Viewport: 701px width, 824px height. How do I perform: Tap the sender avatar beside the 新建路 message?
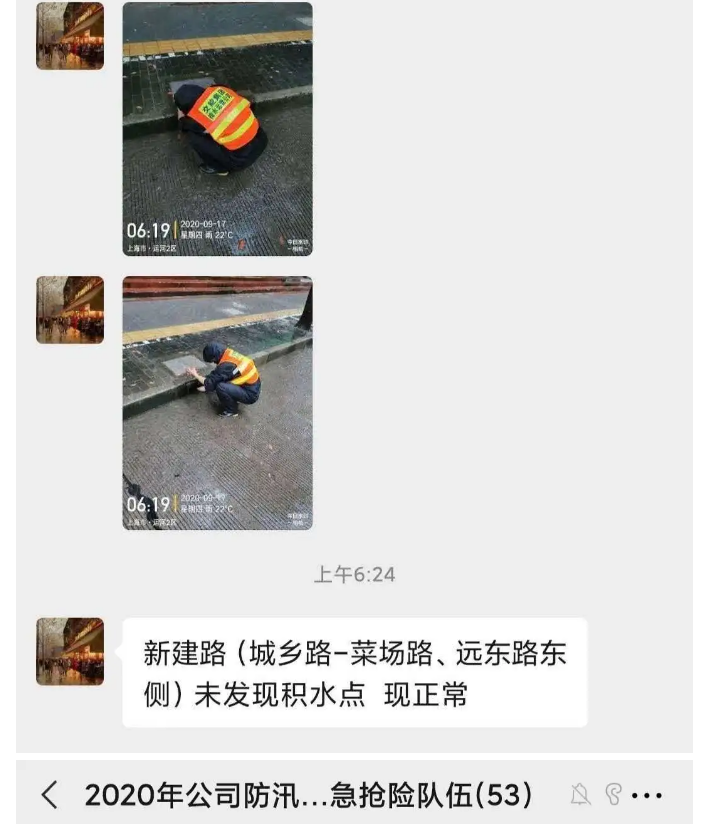coord(70,651)
